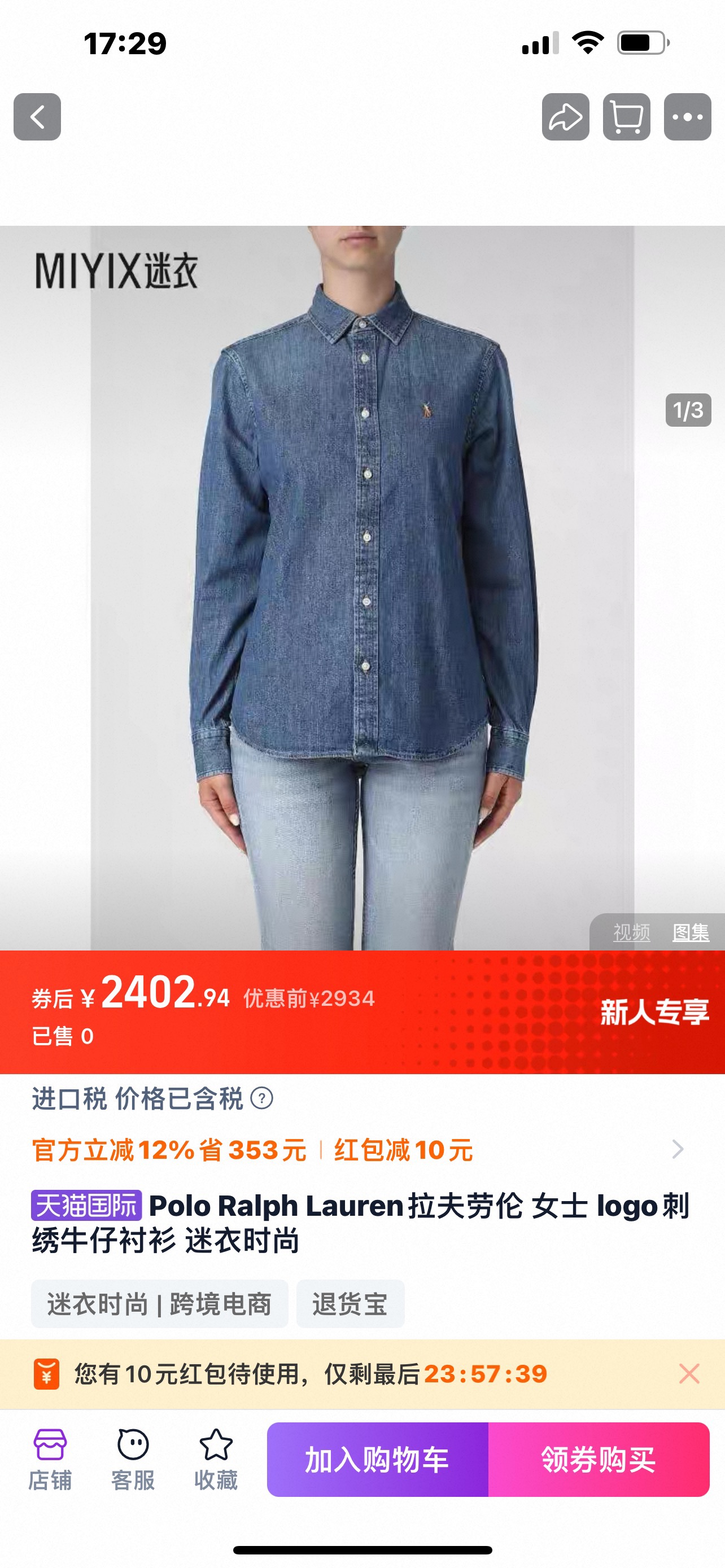Dismiss the 10元红包 banner

(689, 1374)
